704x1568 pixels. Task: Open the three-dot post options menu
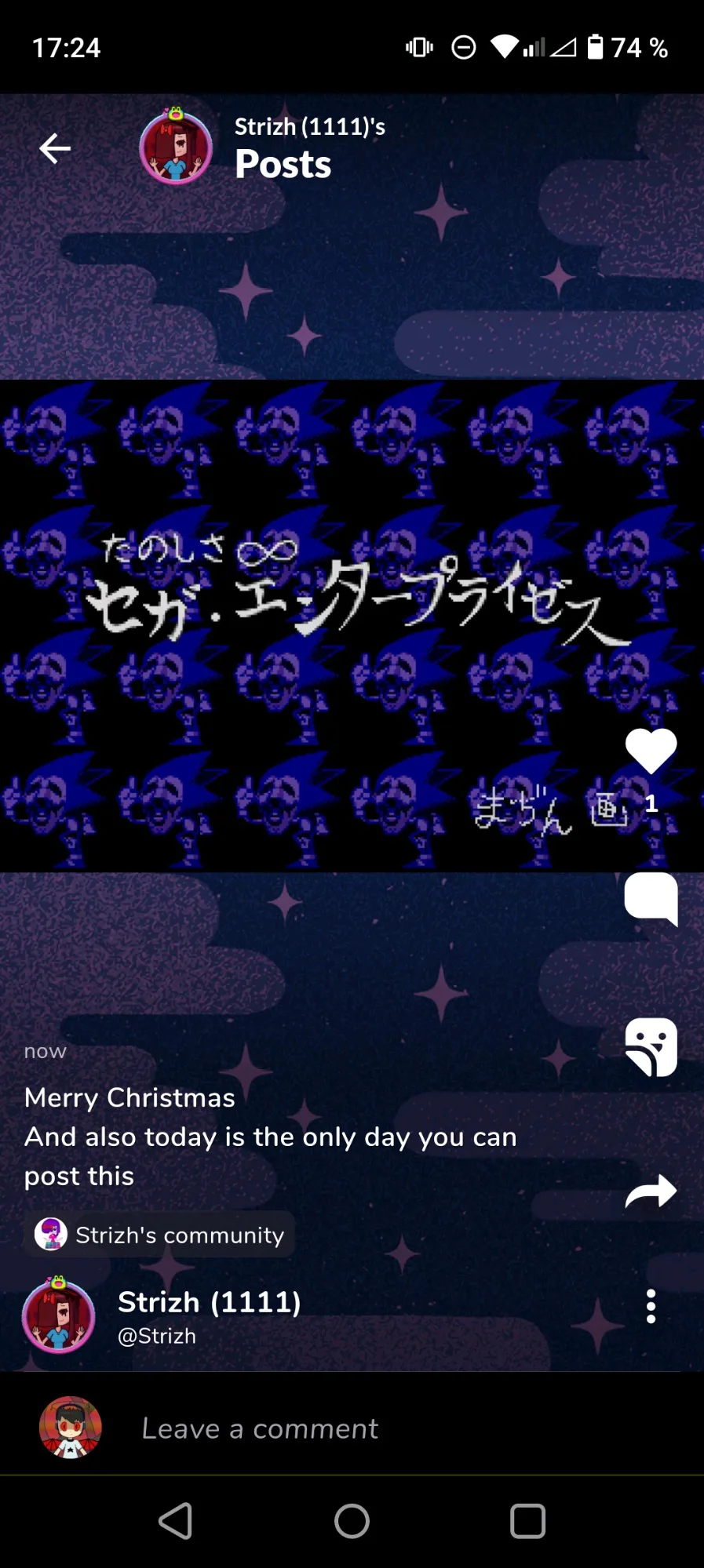pos(651,1307)
